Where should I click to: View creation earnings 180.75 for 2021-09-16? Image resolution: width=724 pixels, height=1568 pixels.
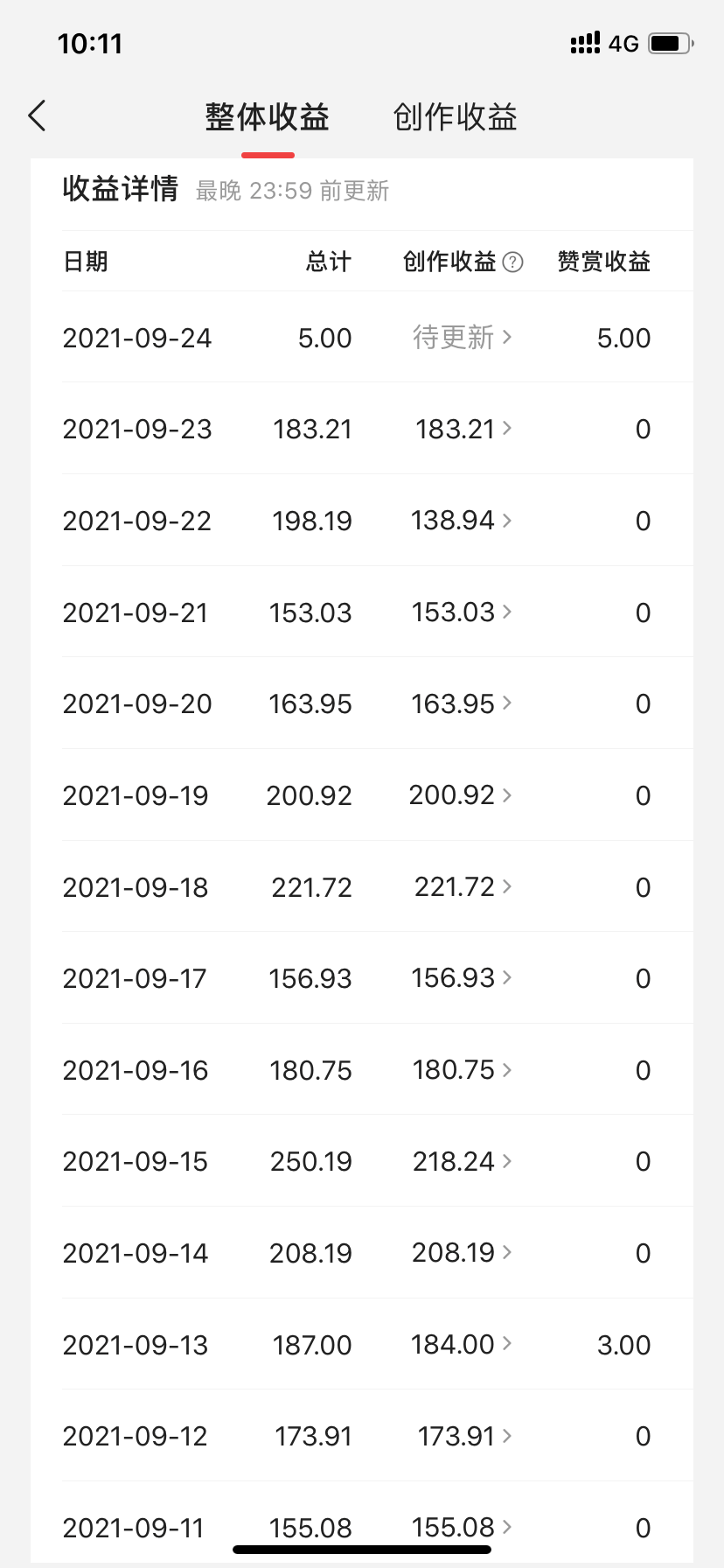[463, 1069]
